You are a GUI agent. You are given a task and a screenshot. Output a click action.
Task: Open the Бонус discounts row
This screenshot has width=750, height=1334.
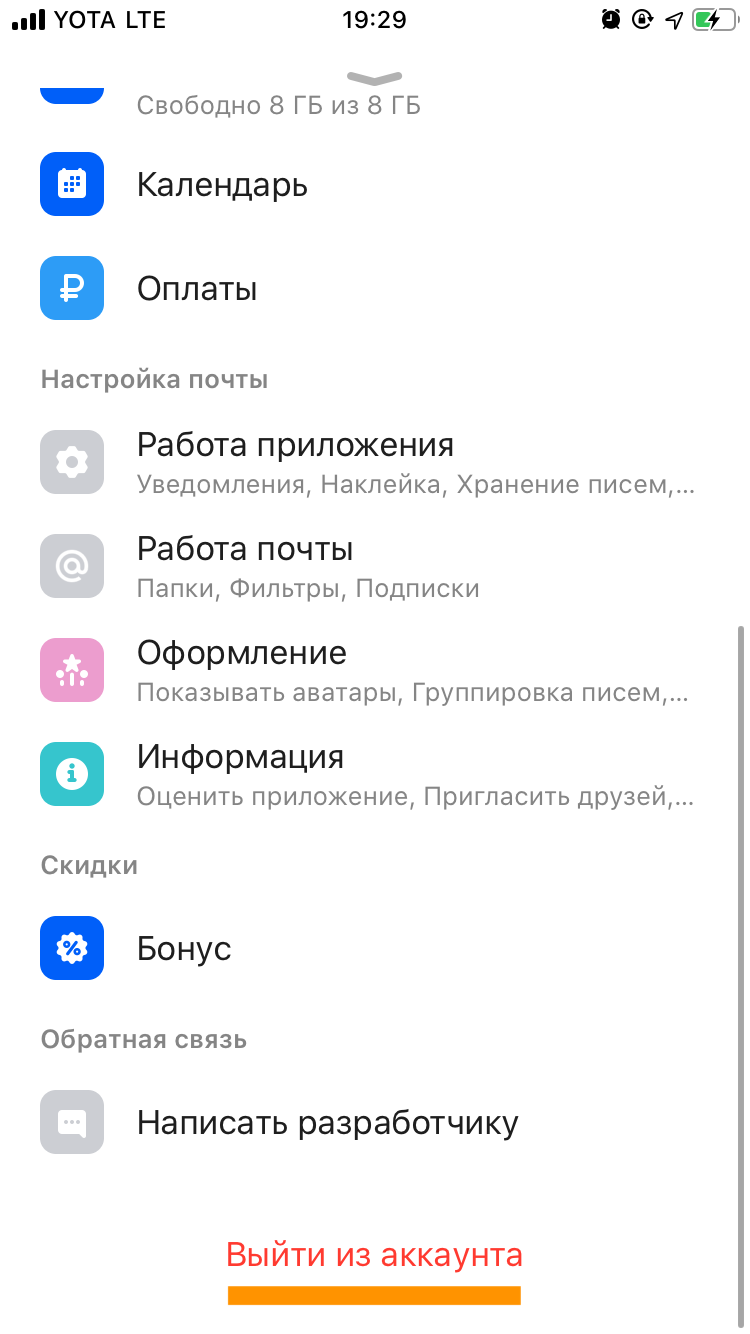[375, 948]
